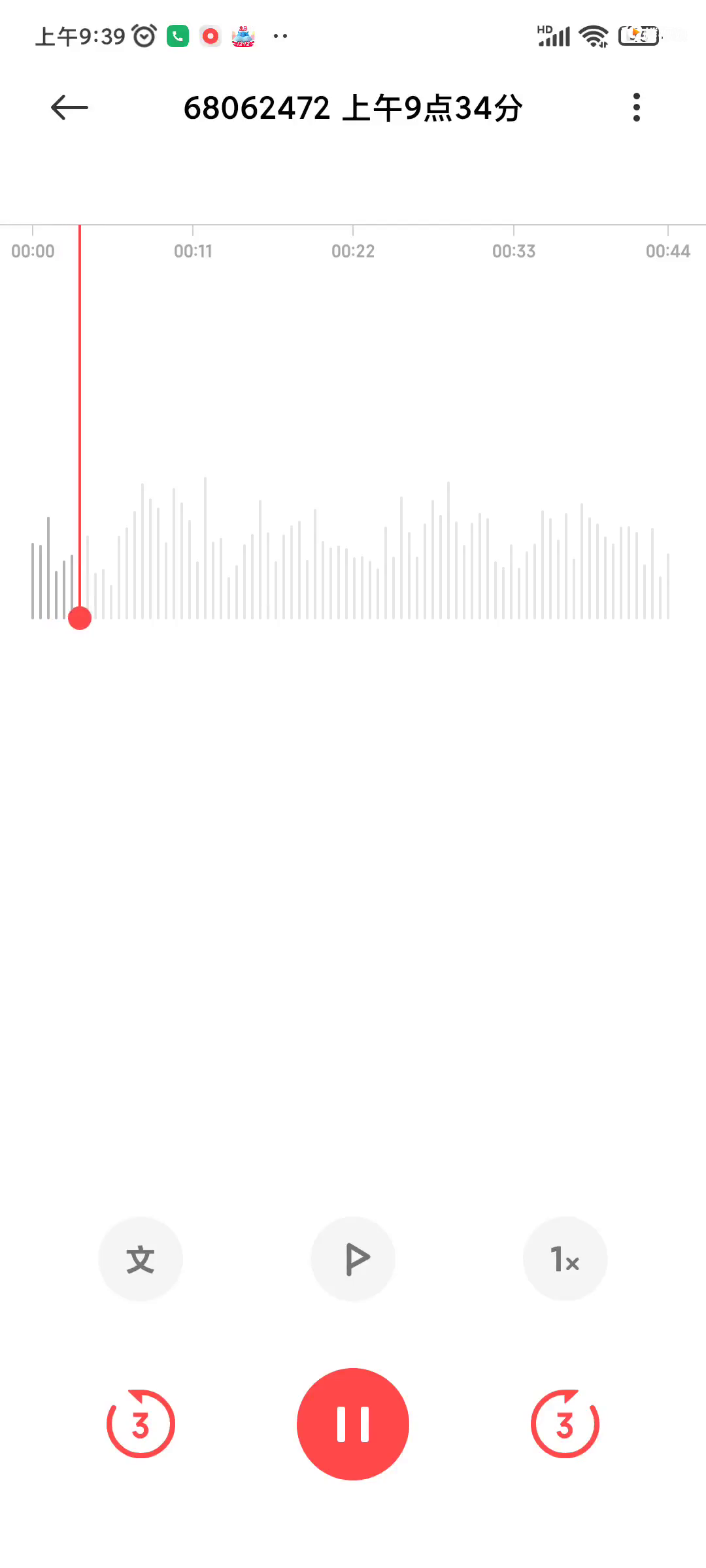Add a flag marker to the recording

click(x=353, y=1259)
